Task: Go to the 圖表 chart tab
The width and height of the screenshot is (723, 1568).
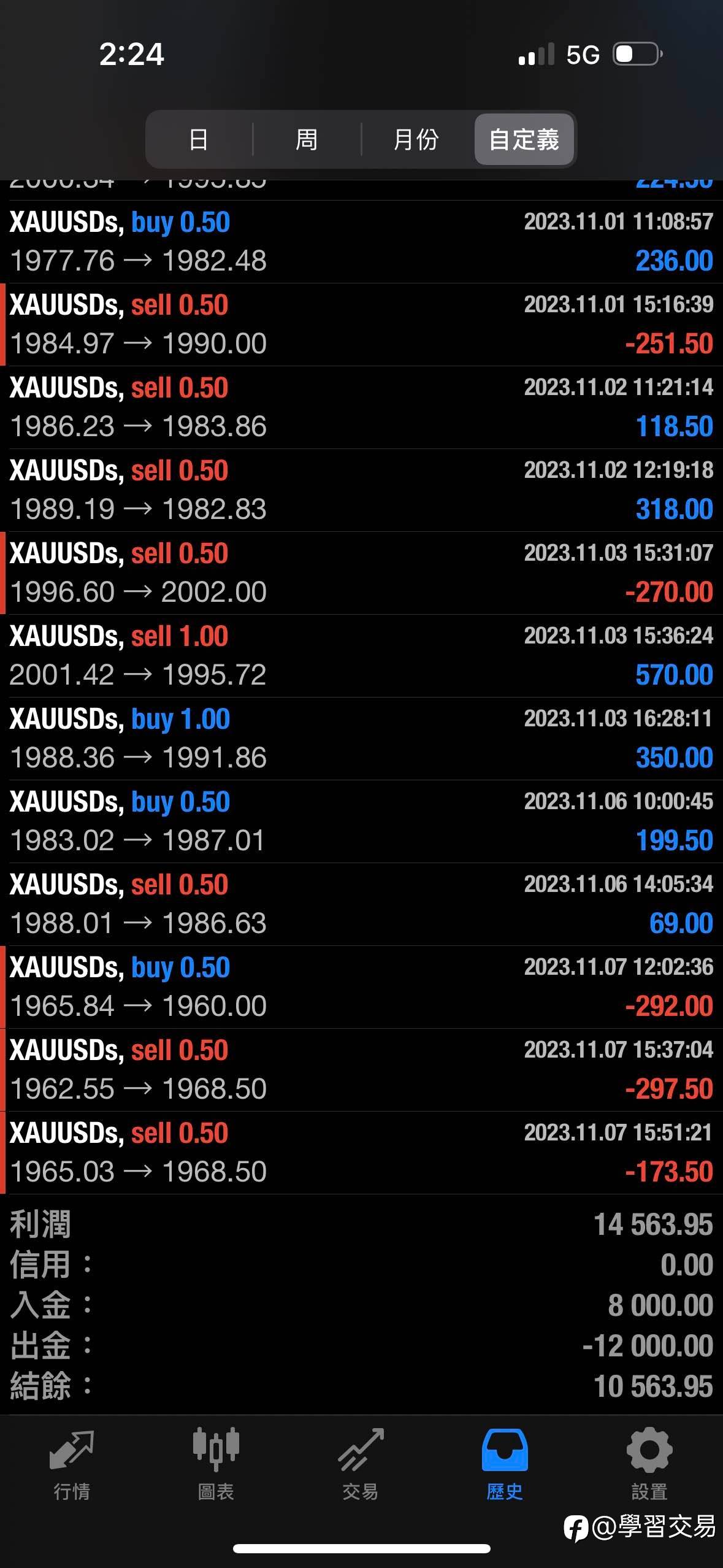Action: (216, 1465)
